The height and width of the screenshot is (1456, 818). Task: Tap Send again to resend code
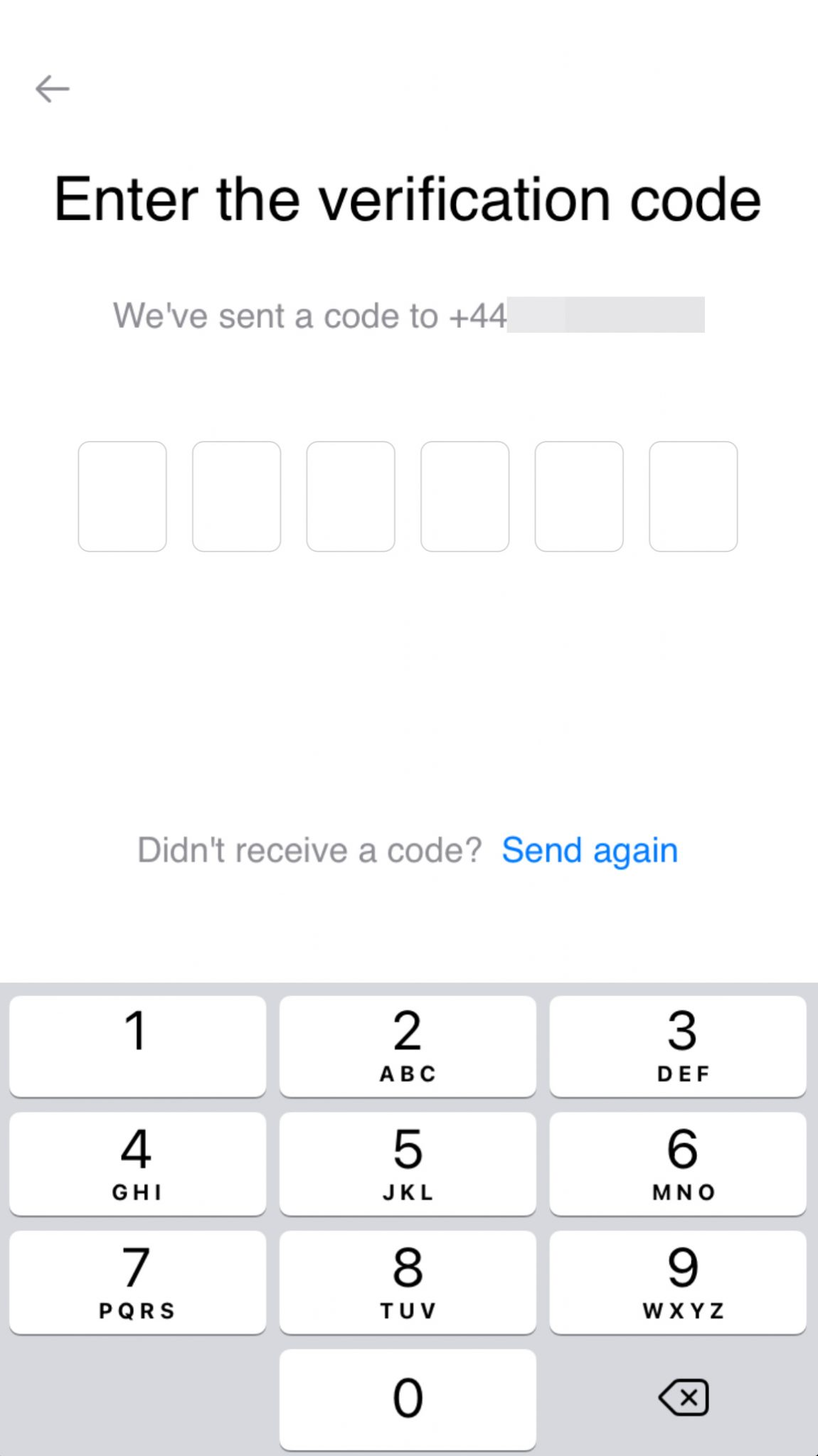590,850
